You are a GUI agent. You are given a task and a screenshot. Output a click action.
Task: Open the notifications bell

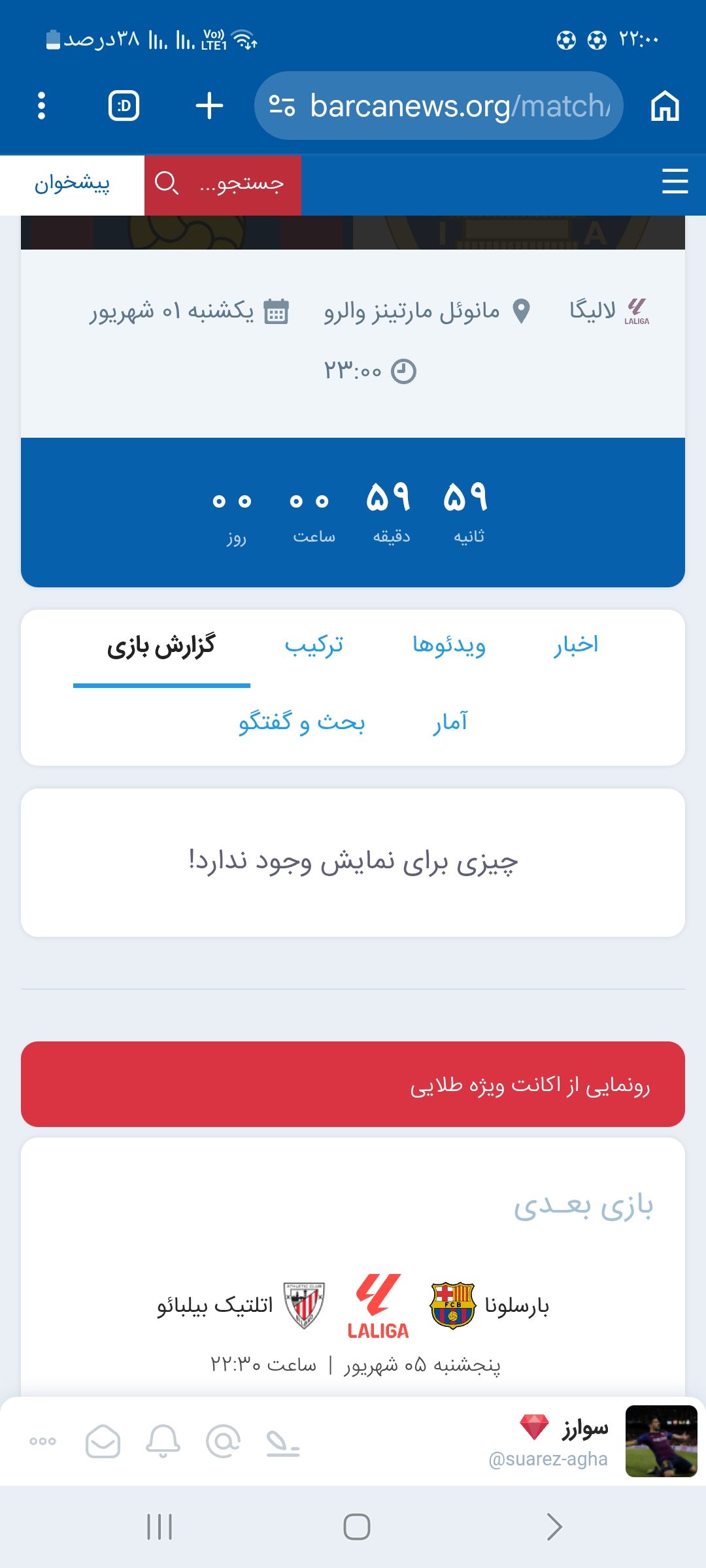tap(163, 1441)
